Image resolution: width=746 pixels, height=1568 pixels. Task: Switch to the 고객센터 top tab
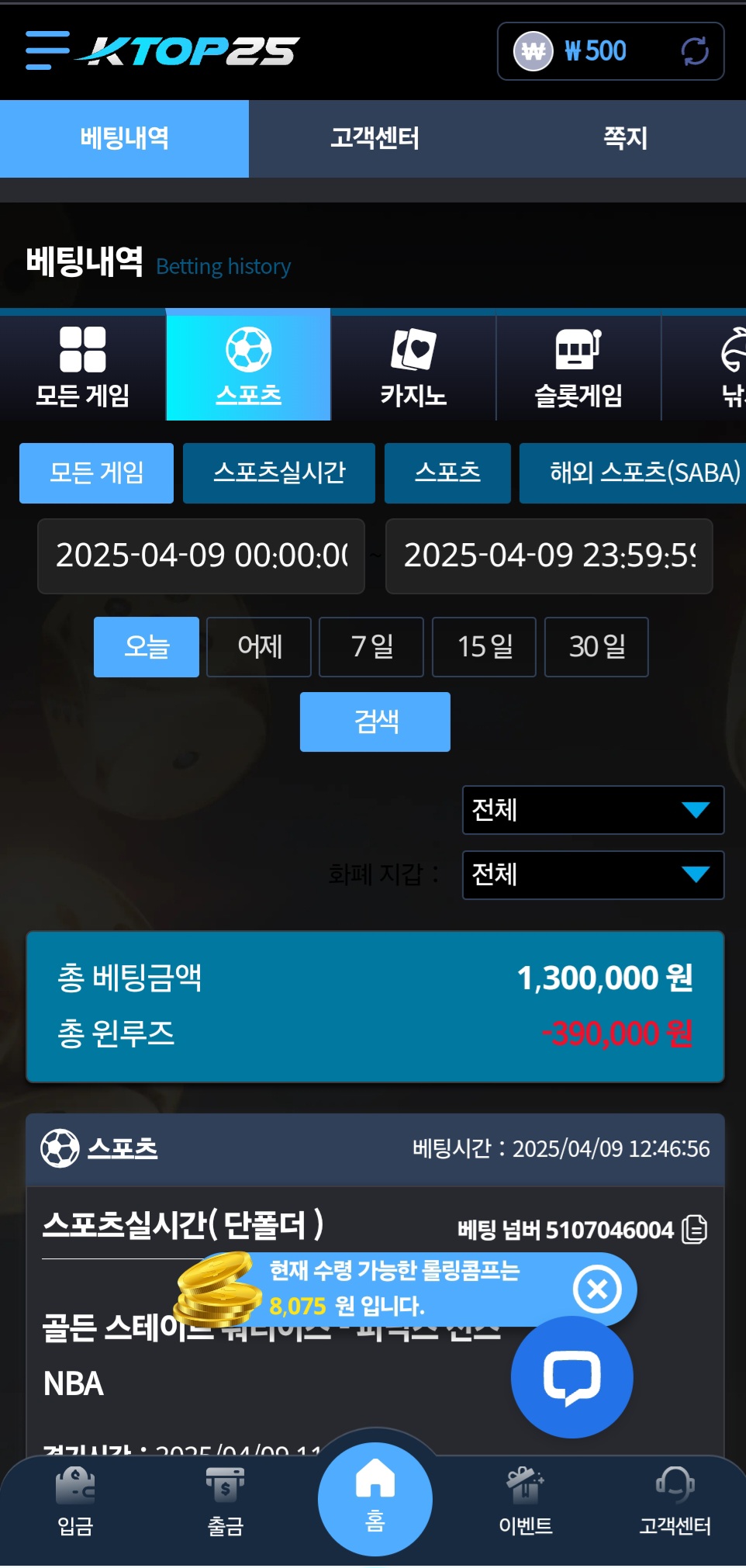pyautogui.click(x=375, y=138)
